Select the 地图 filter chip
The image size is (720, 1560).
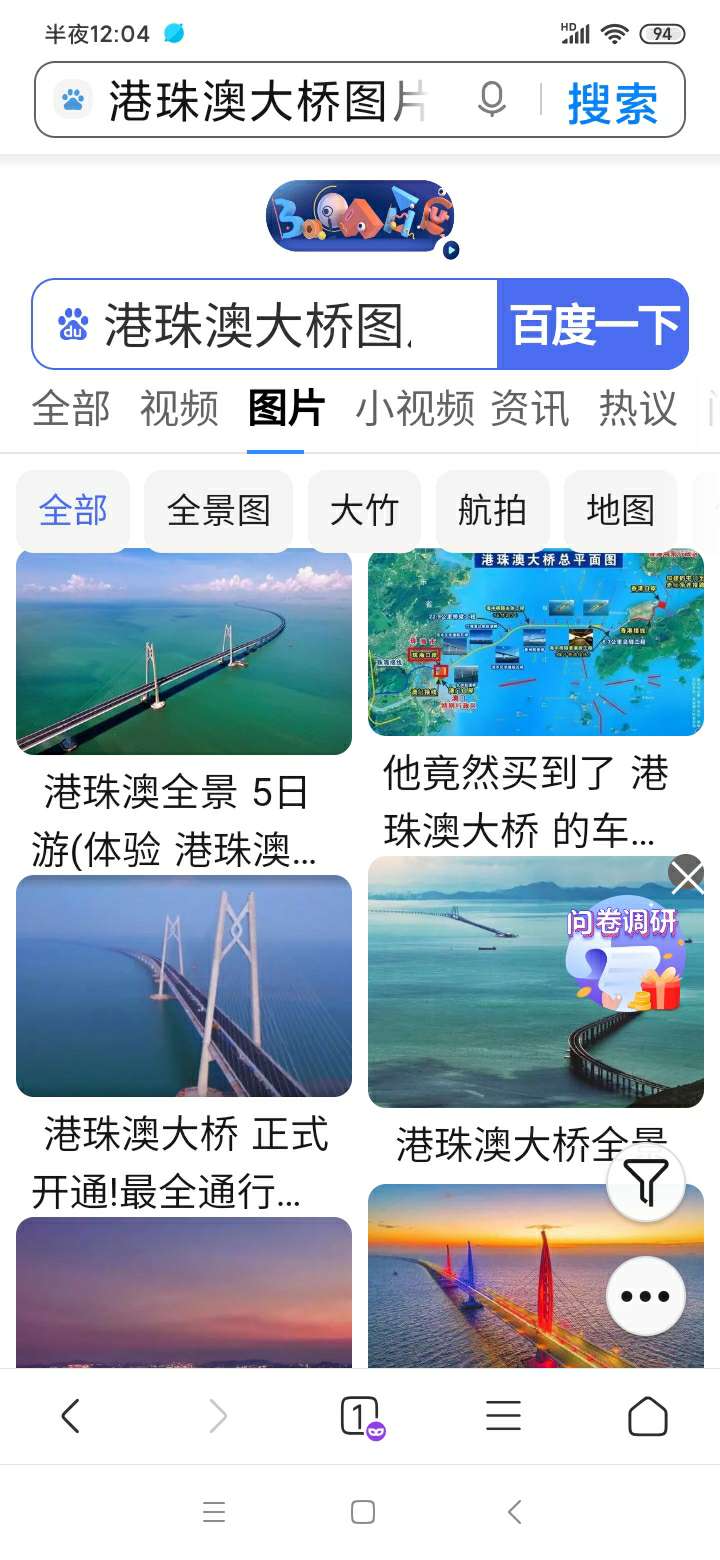pos(620,511)
